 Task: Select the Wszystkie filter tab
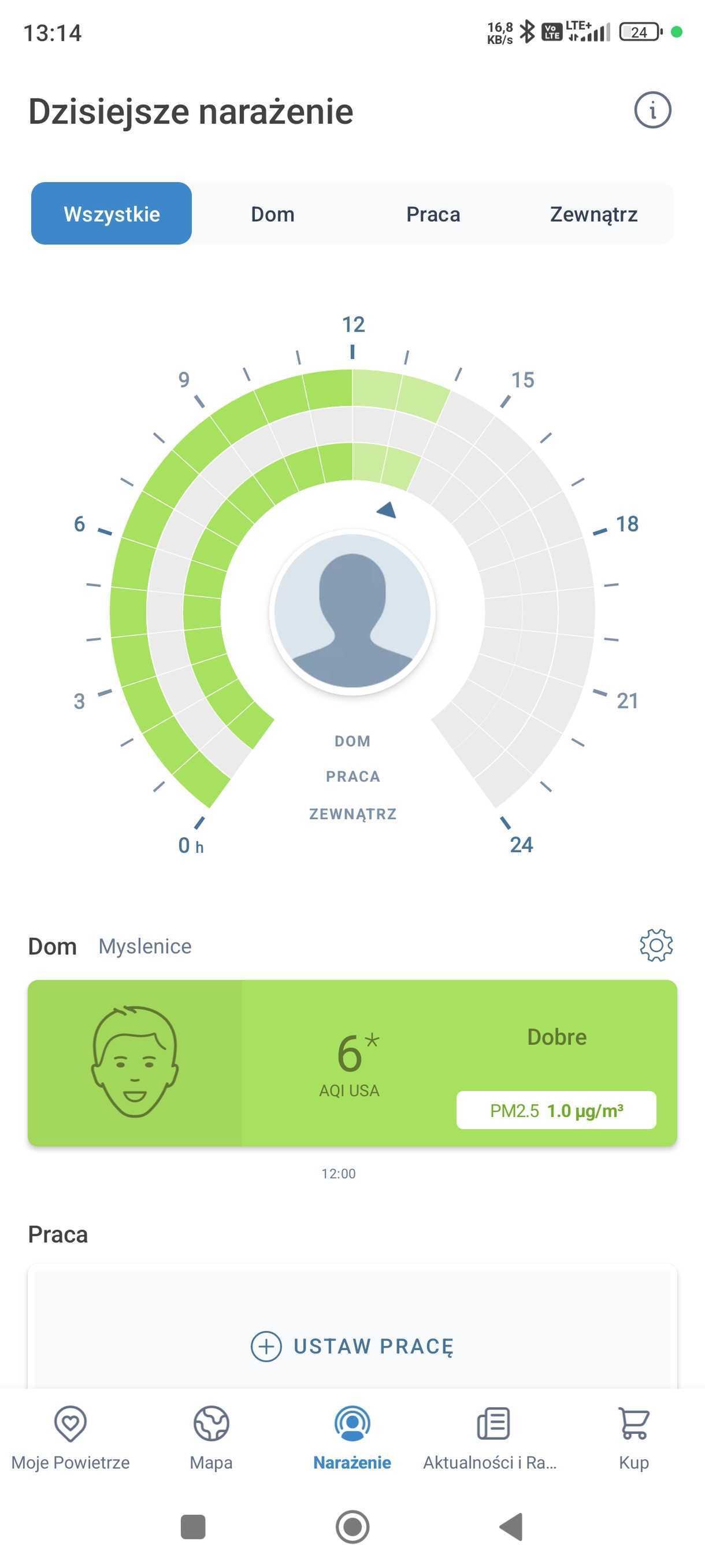pos(112,214)
